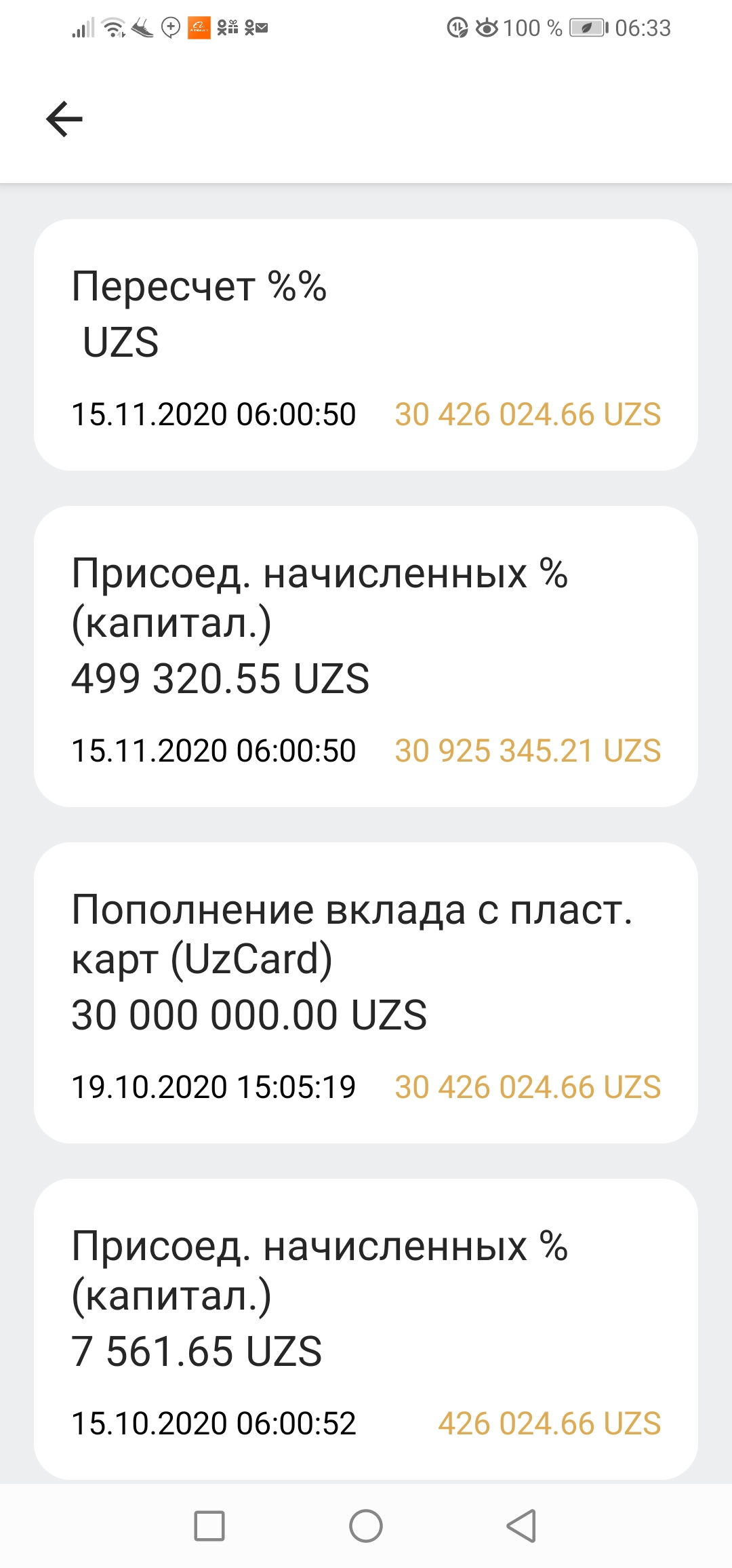Show recent apps with the square button
This screenshot has height=1568, width=732.
point(209,1526)
